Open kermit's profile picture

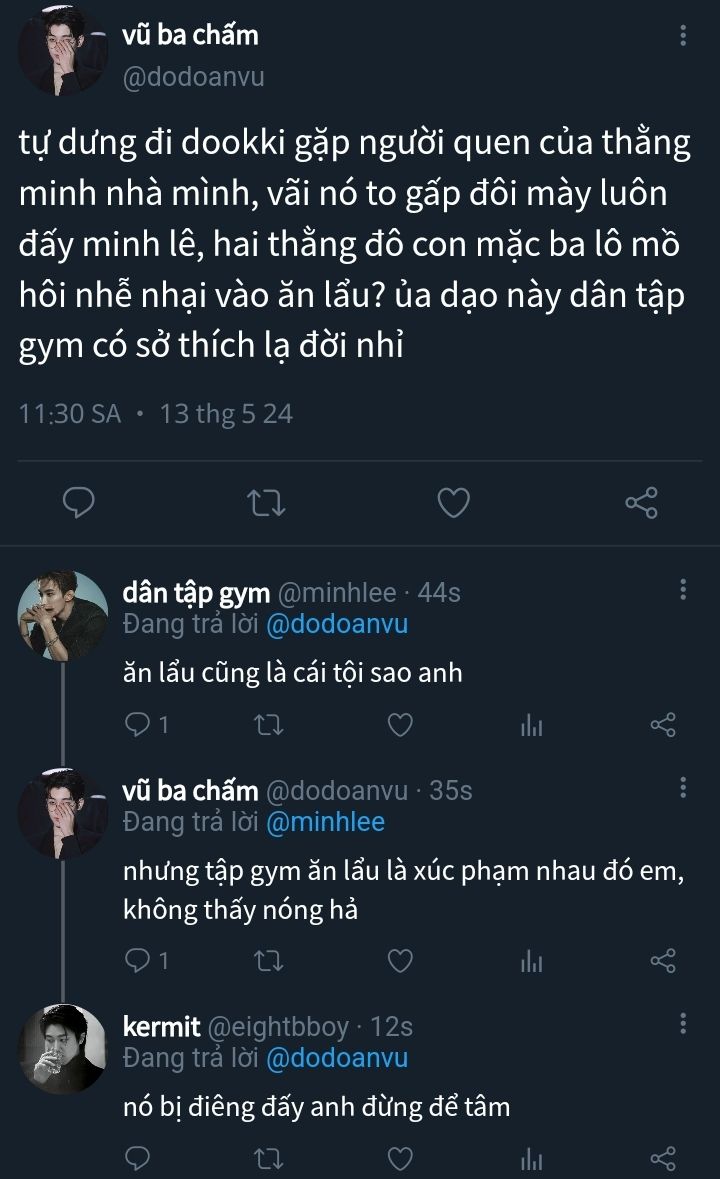pyautogui.click(x=62, y=1049)
